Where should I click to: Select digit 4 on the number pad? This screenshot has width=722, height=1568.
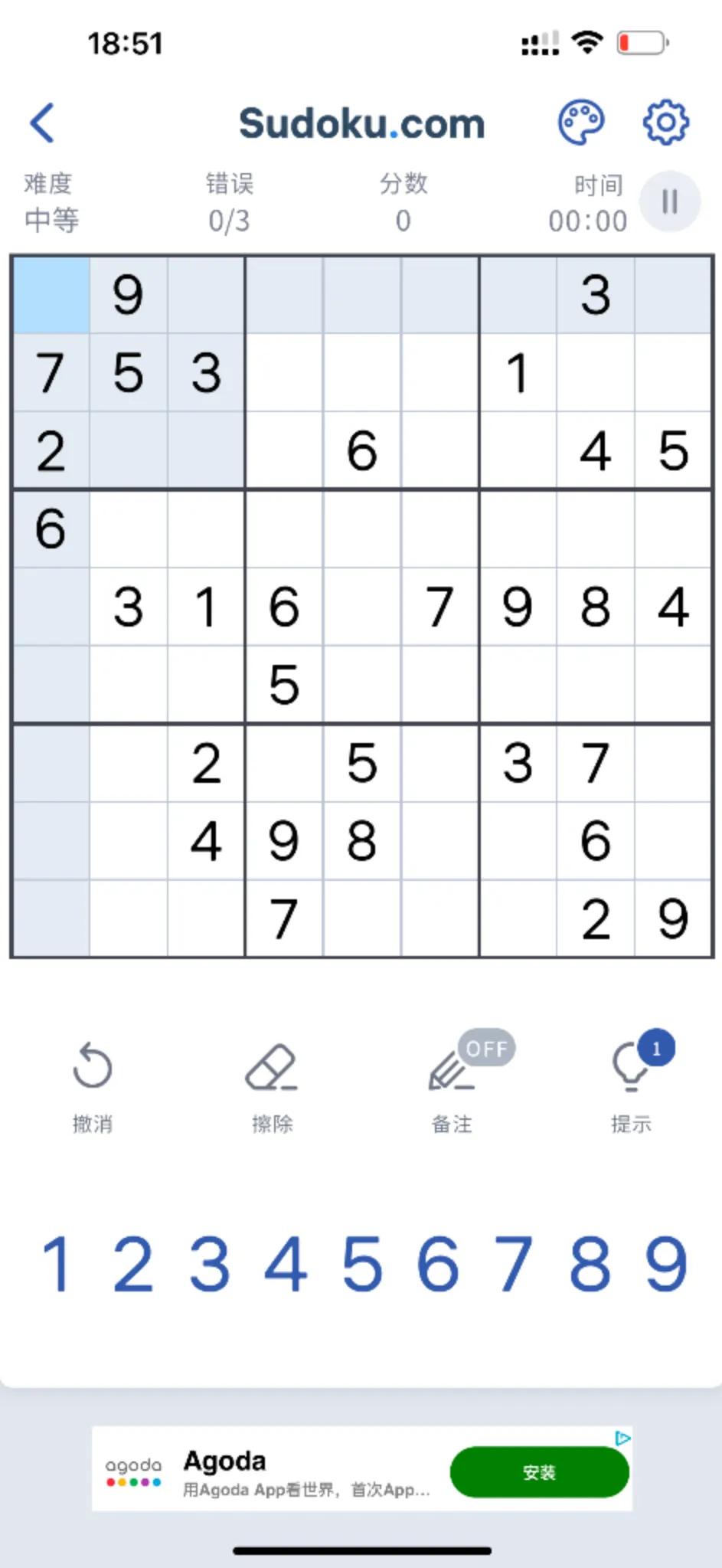tap(285, 1265)
